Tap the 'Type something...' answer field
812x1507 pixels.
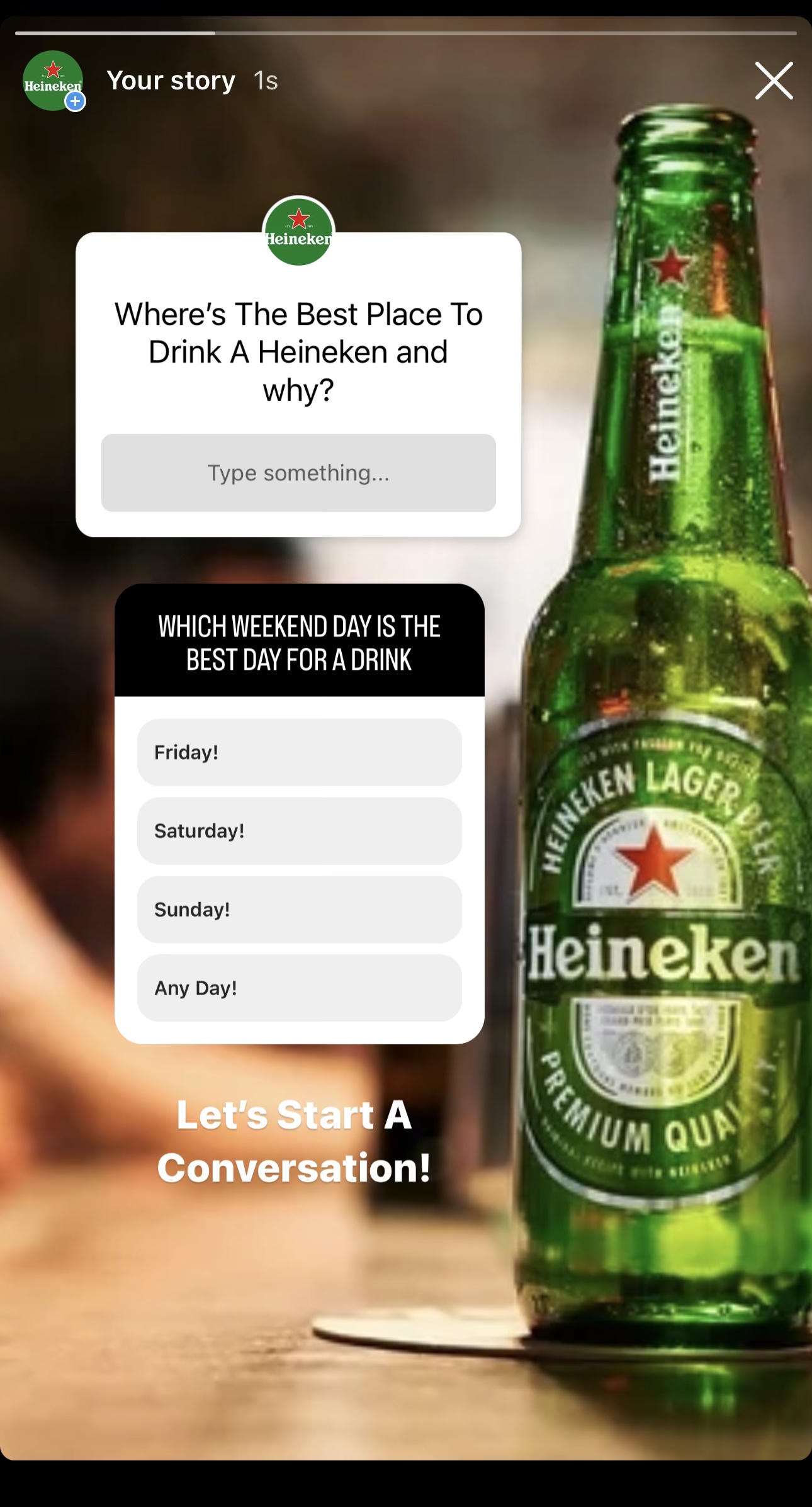(298, 473)
